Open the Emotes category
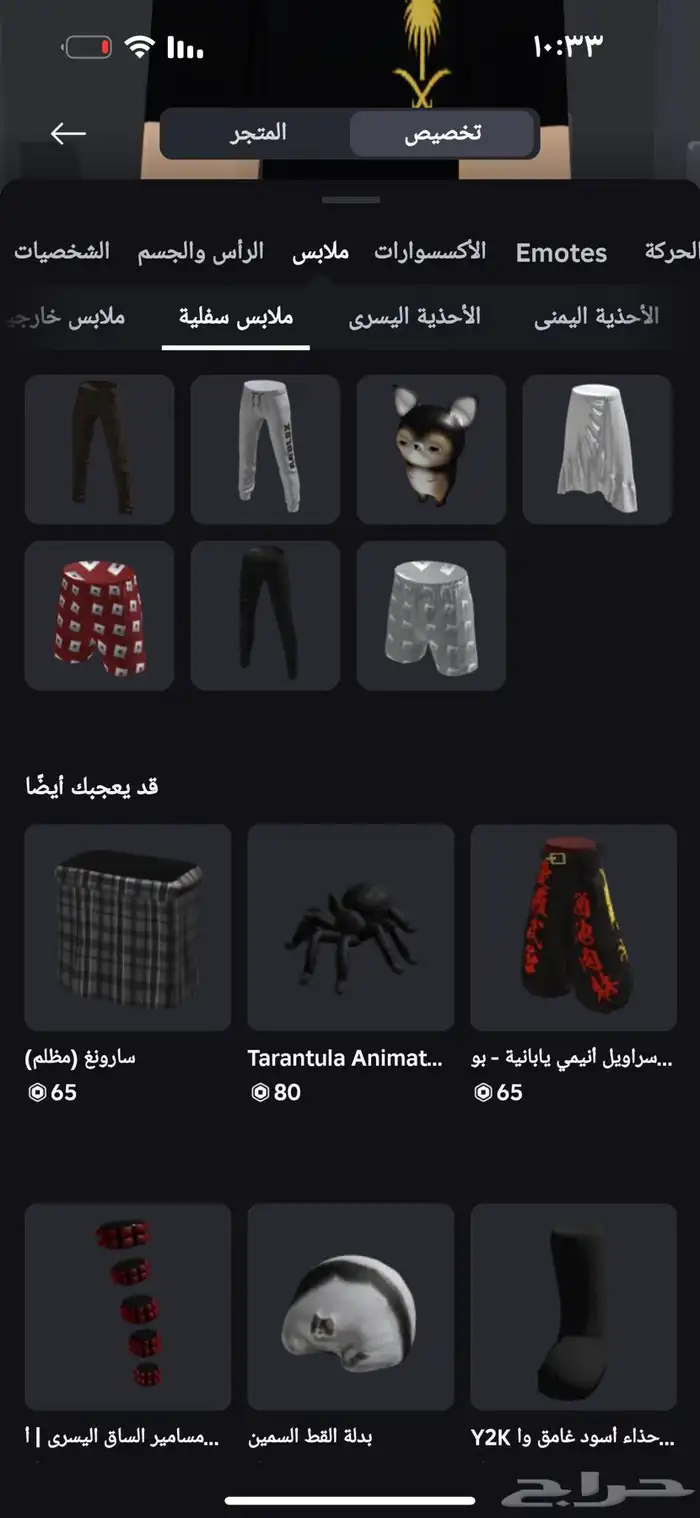 tap(561, 253)
